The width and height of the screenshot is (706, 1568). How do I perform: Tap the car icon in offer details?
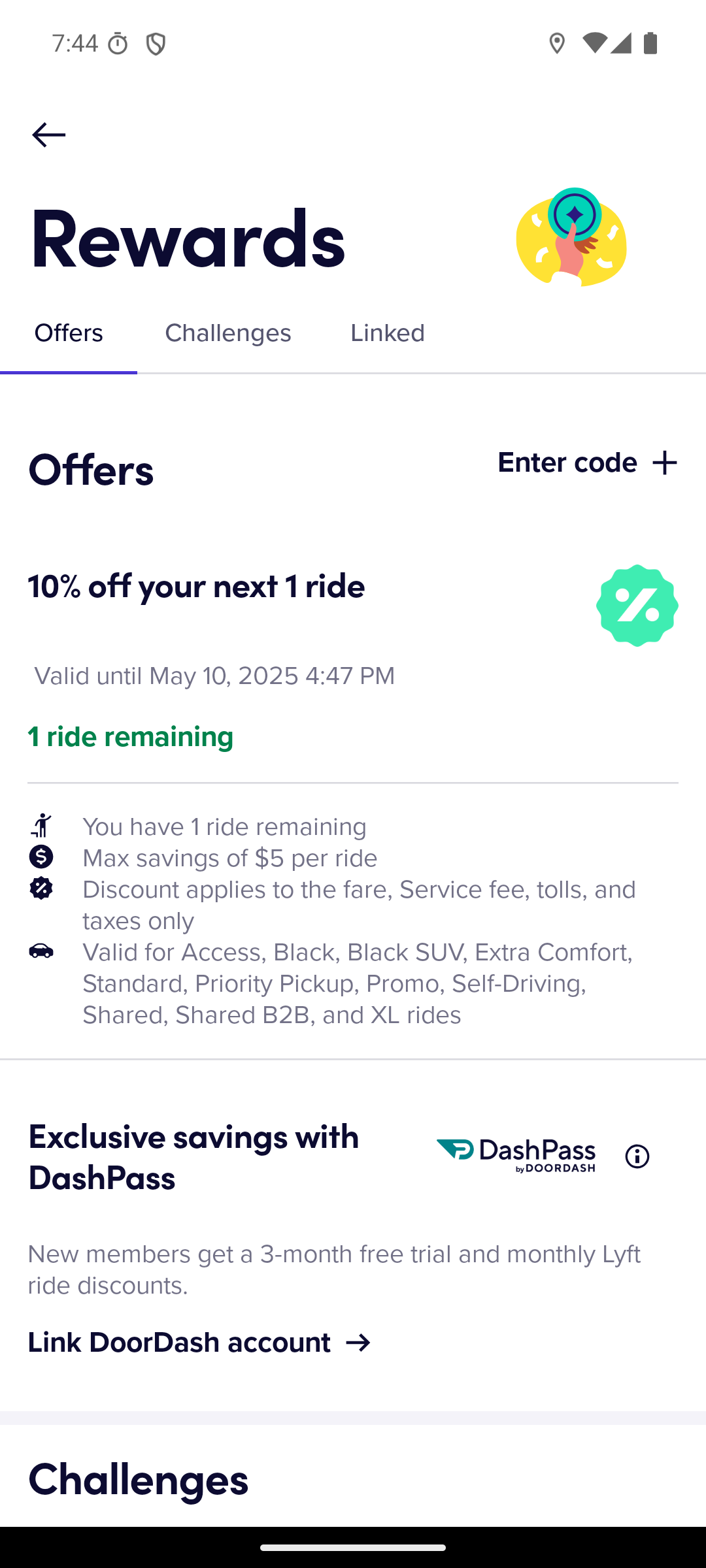click(41, 952)
